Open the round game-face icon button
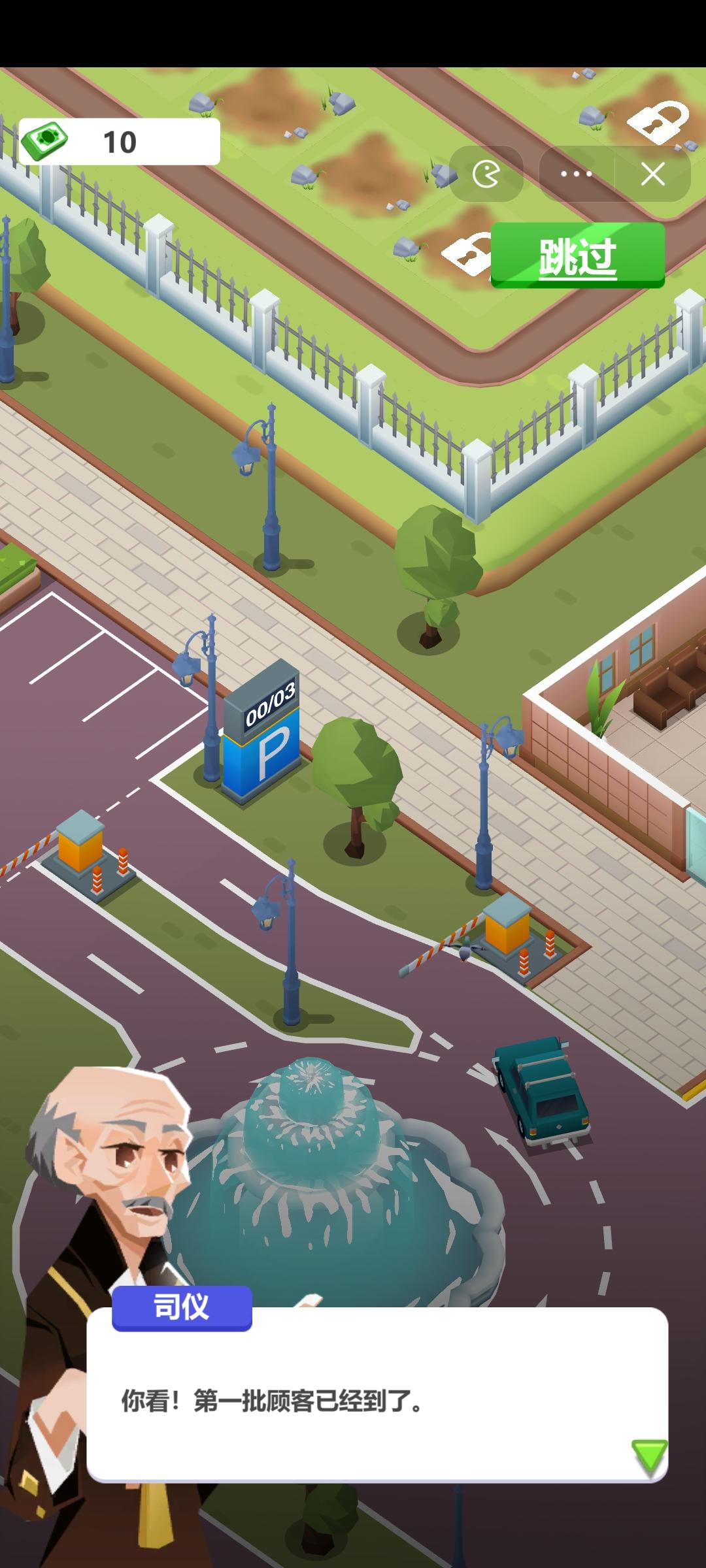Image resolution: width=706 pixels, height=1568 pixels. [x=486, y=174]
